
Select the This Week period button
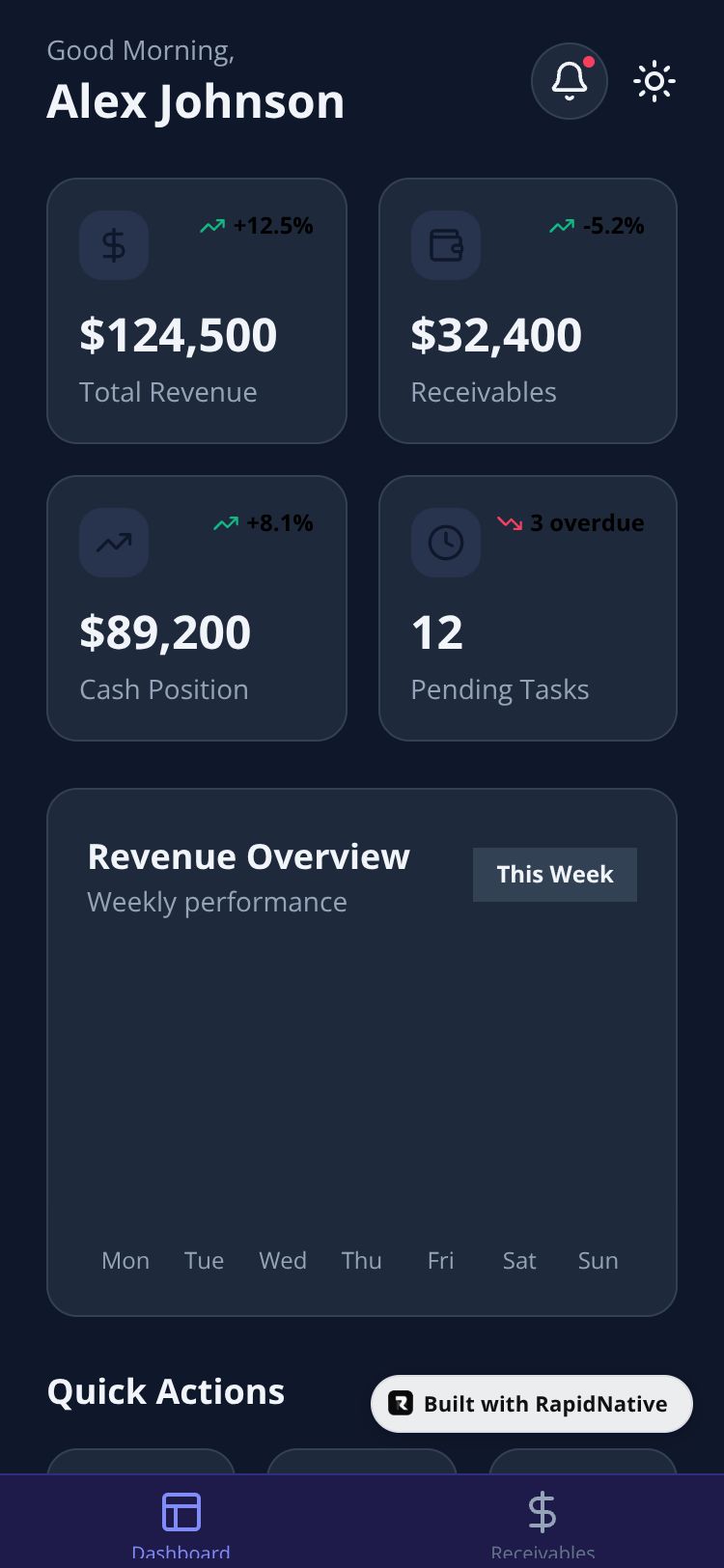pyautogui.click(x=555, y=875)
